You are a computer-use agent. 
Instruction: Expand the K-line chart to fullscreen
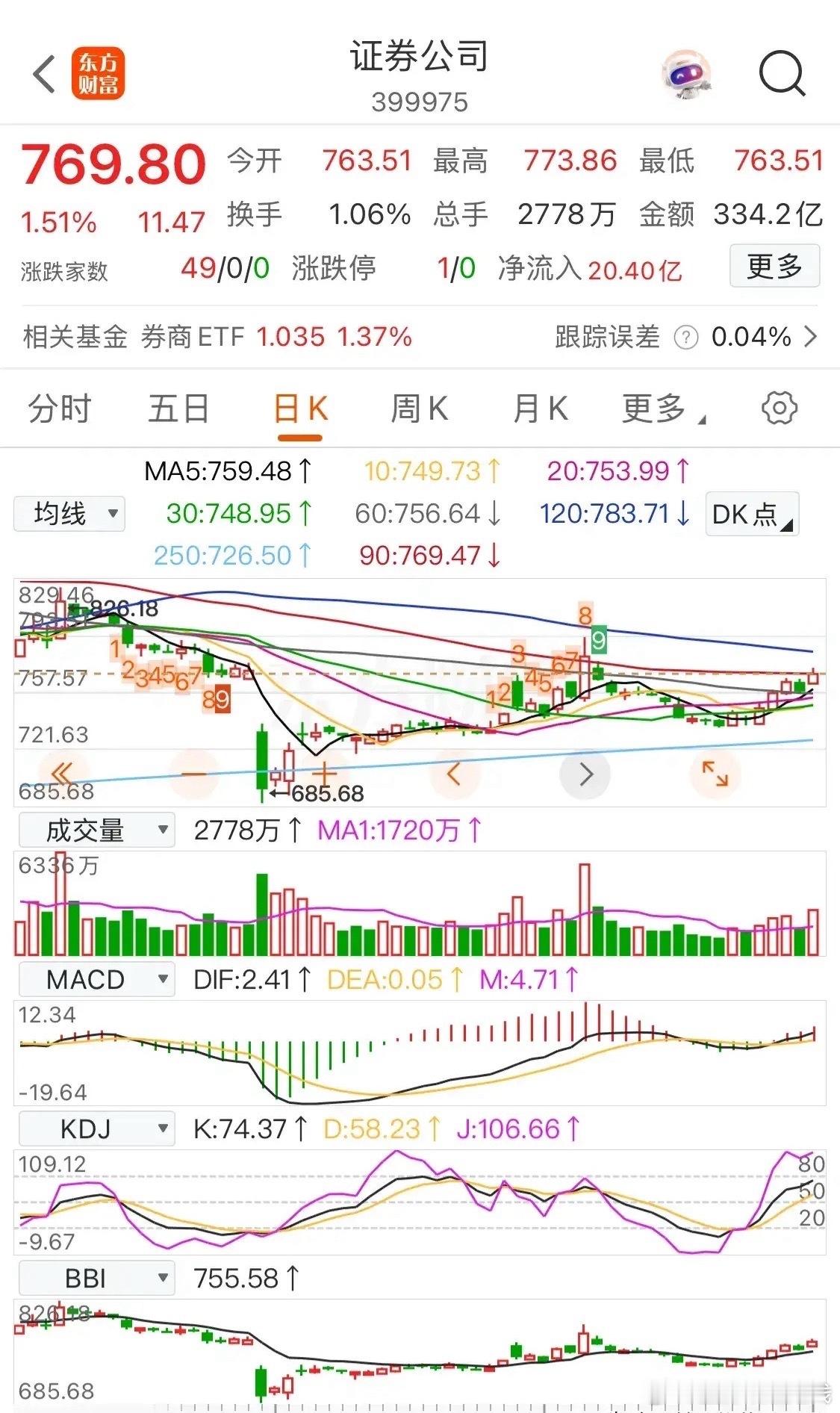coord(715,774)
